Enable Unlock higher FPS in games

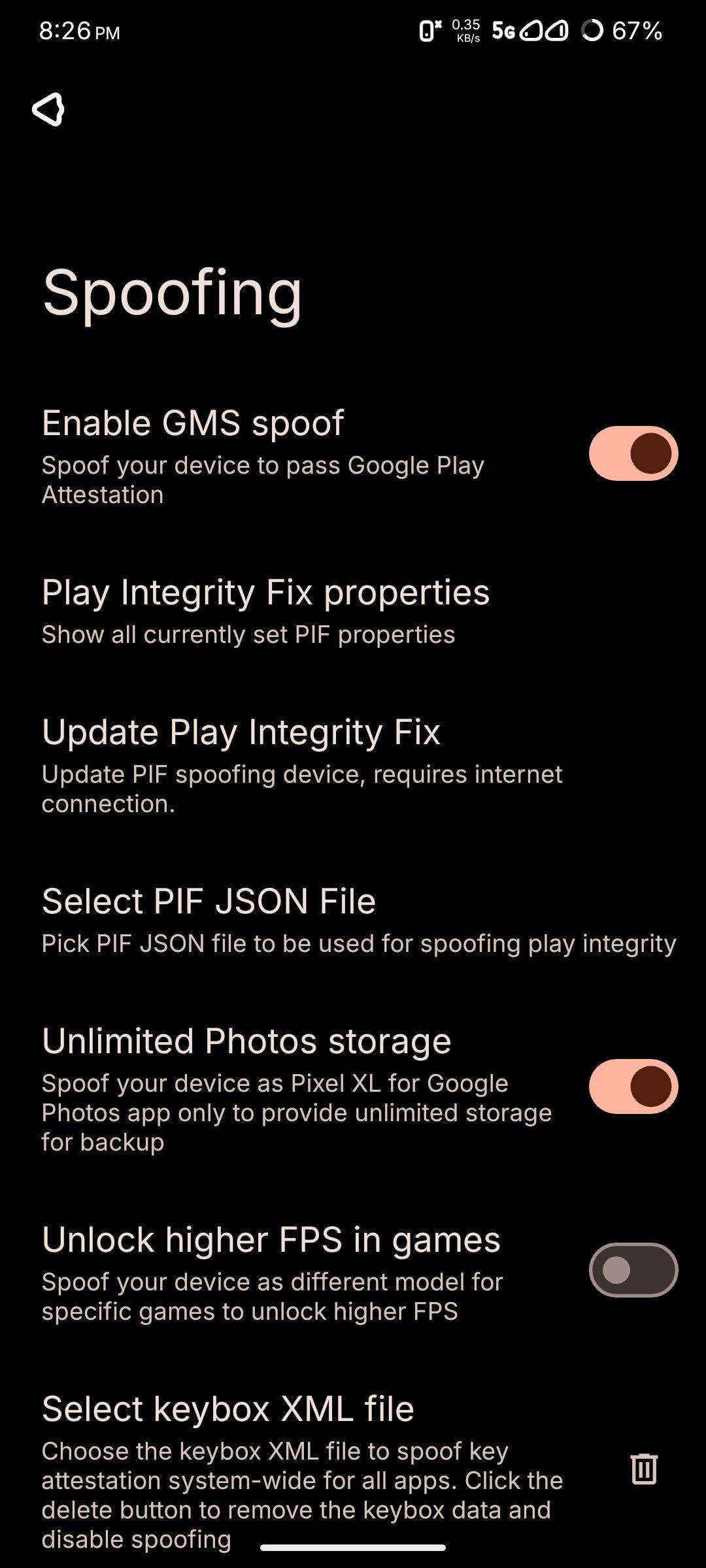633,1269
